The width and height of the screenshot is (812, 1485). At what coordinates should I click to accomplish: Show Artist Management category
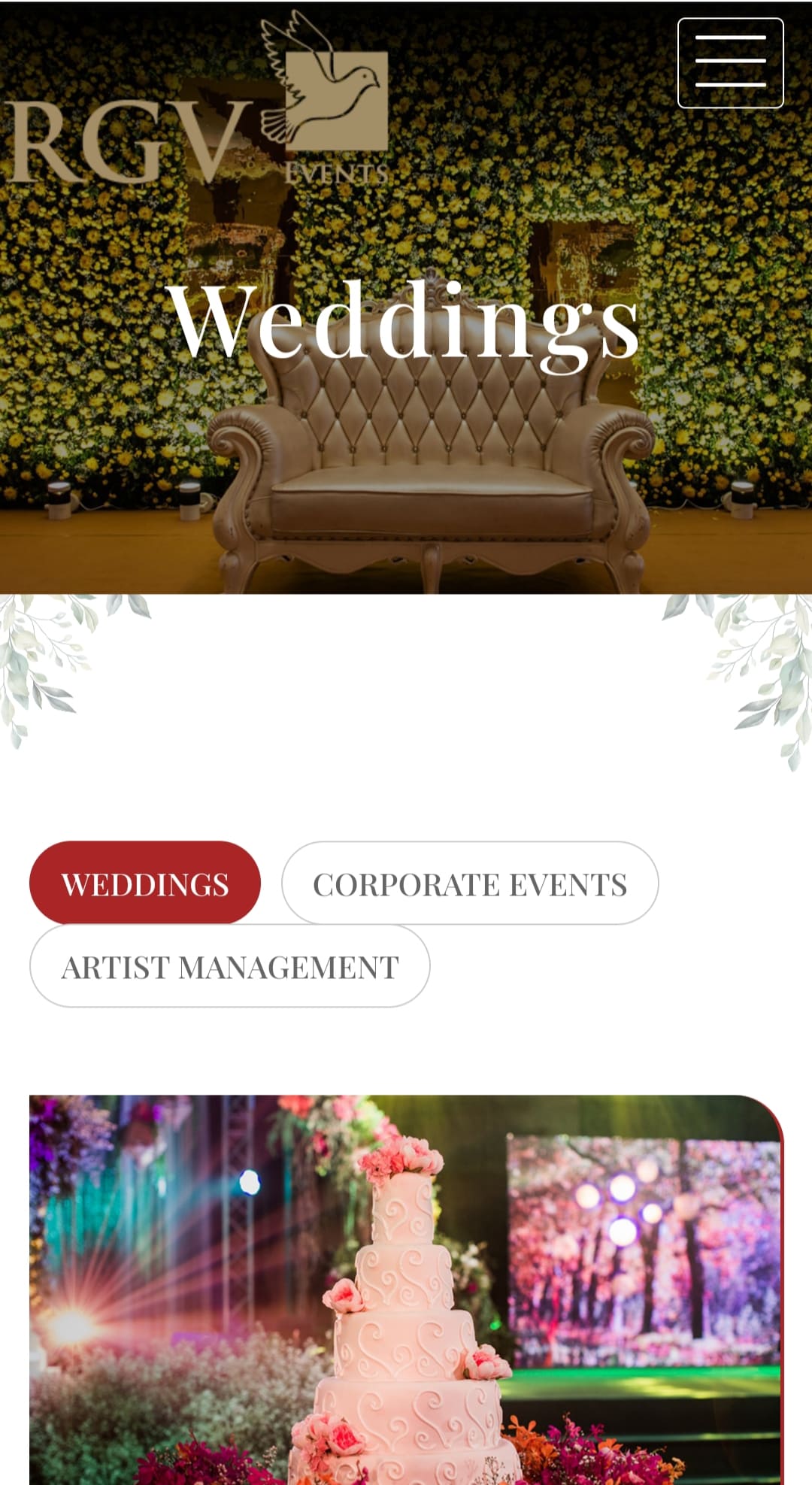pos(230,967)
